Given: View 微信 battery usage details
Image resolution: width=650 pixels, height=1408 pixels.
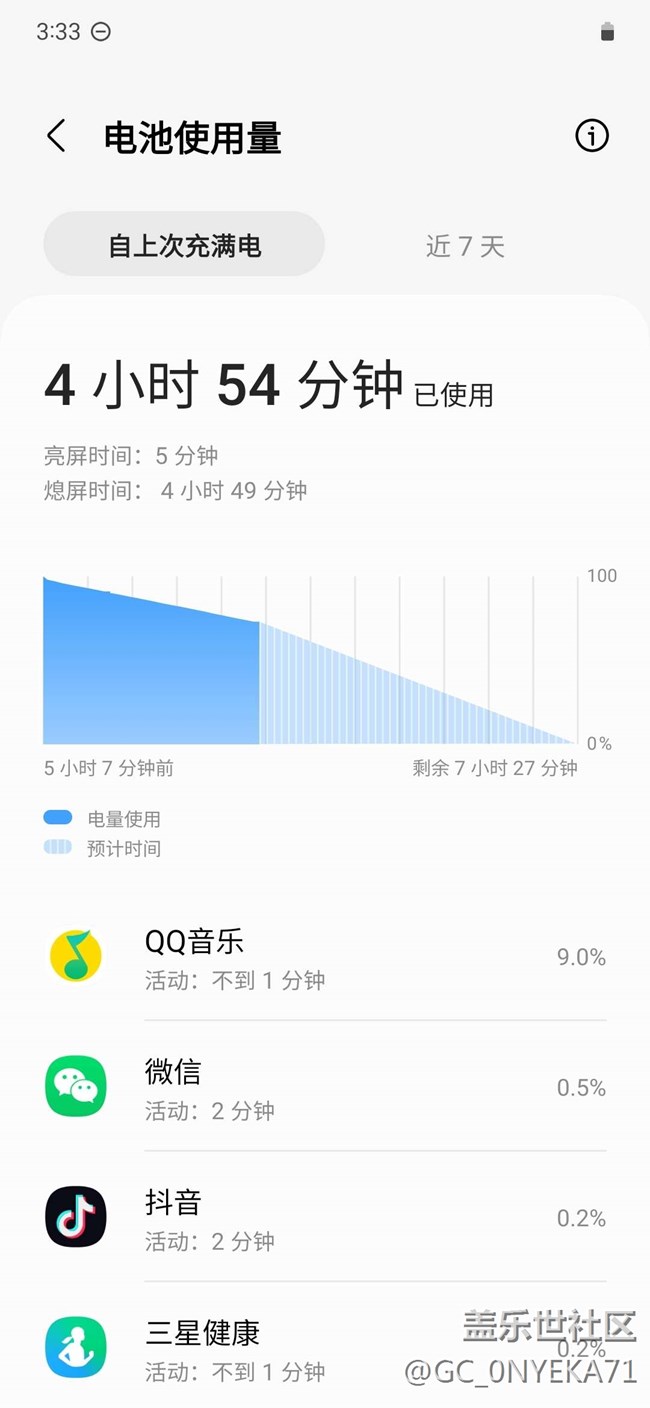Looking at the screenshot, I should point(325,1088).
